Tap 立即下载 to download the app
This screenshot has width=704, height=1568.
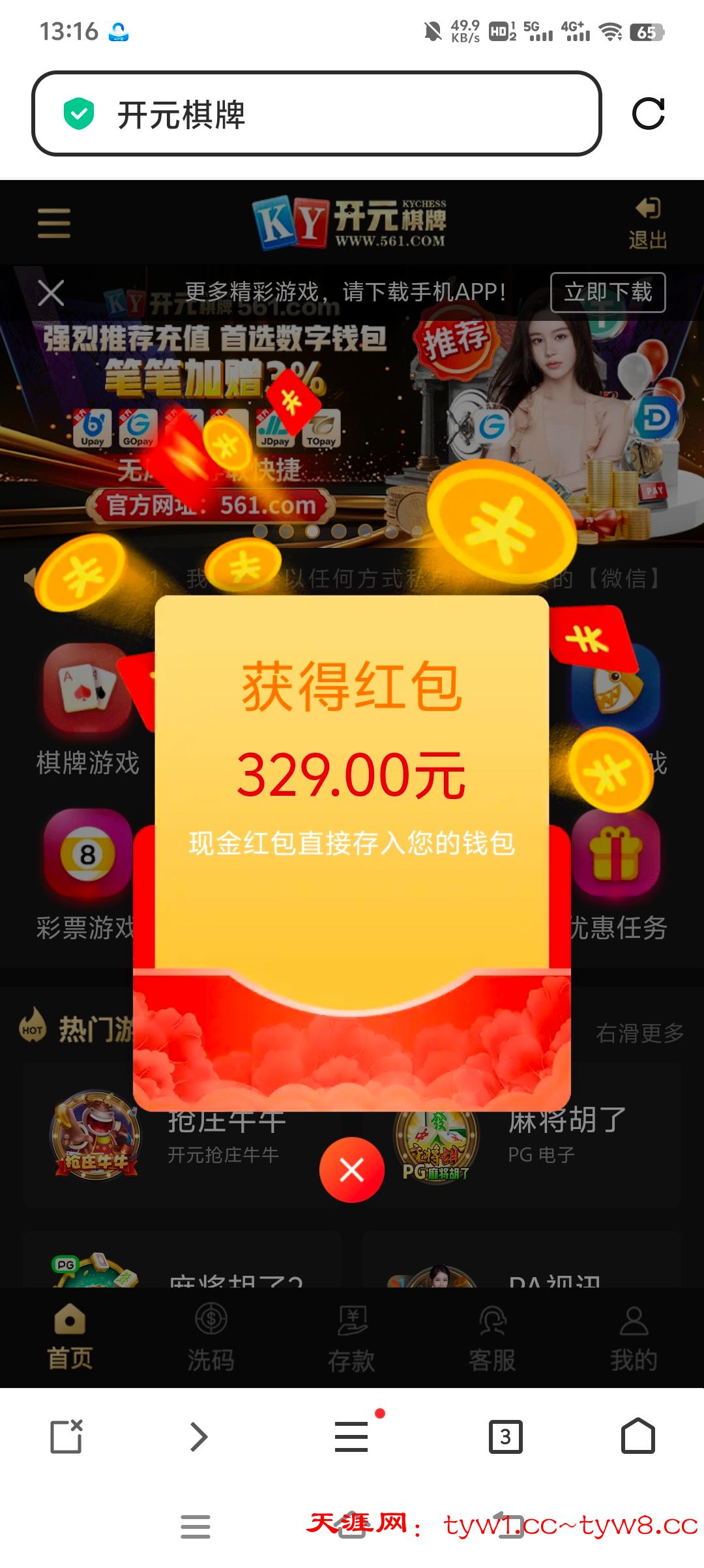coord(608,292)
